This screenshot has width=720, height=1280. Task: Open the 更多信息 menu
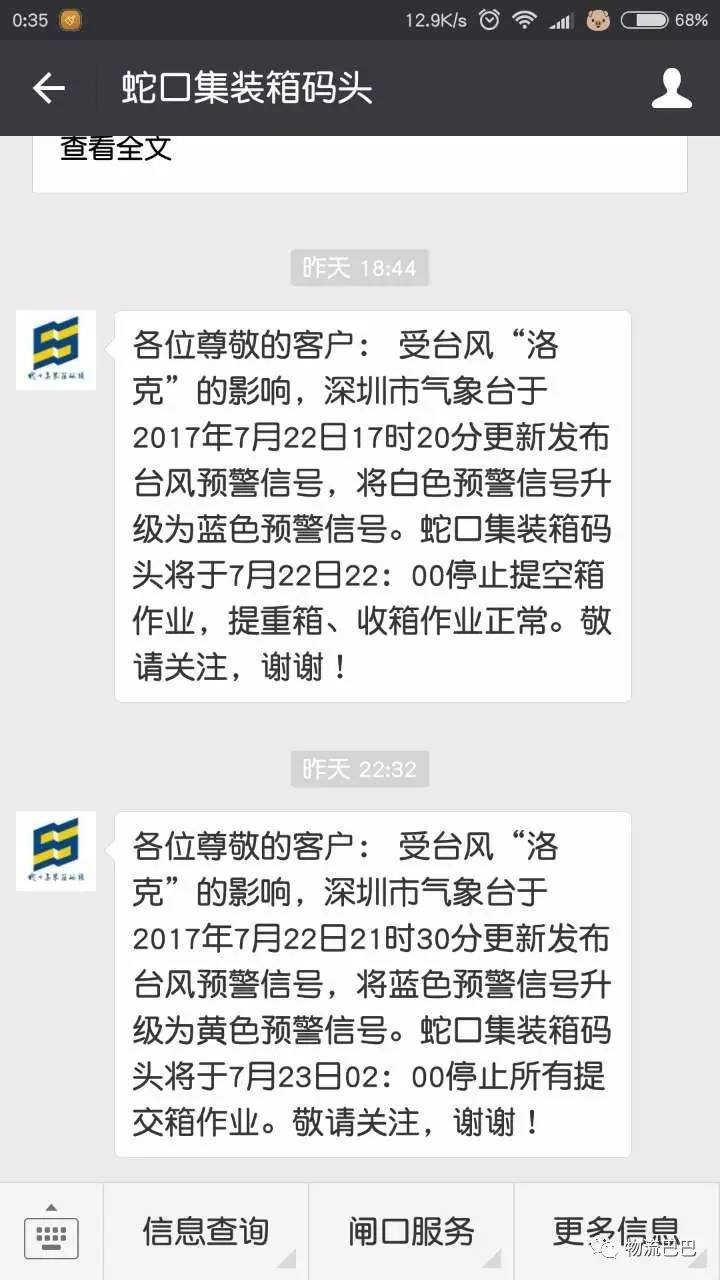point(616,1232)
